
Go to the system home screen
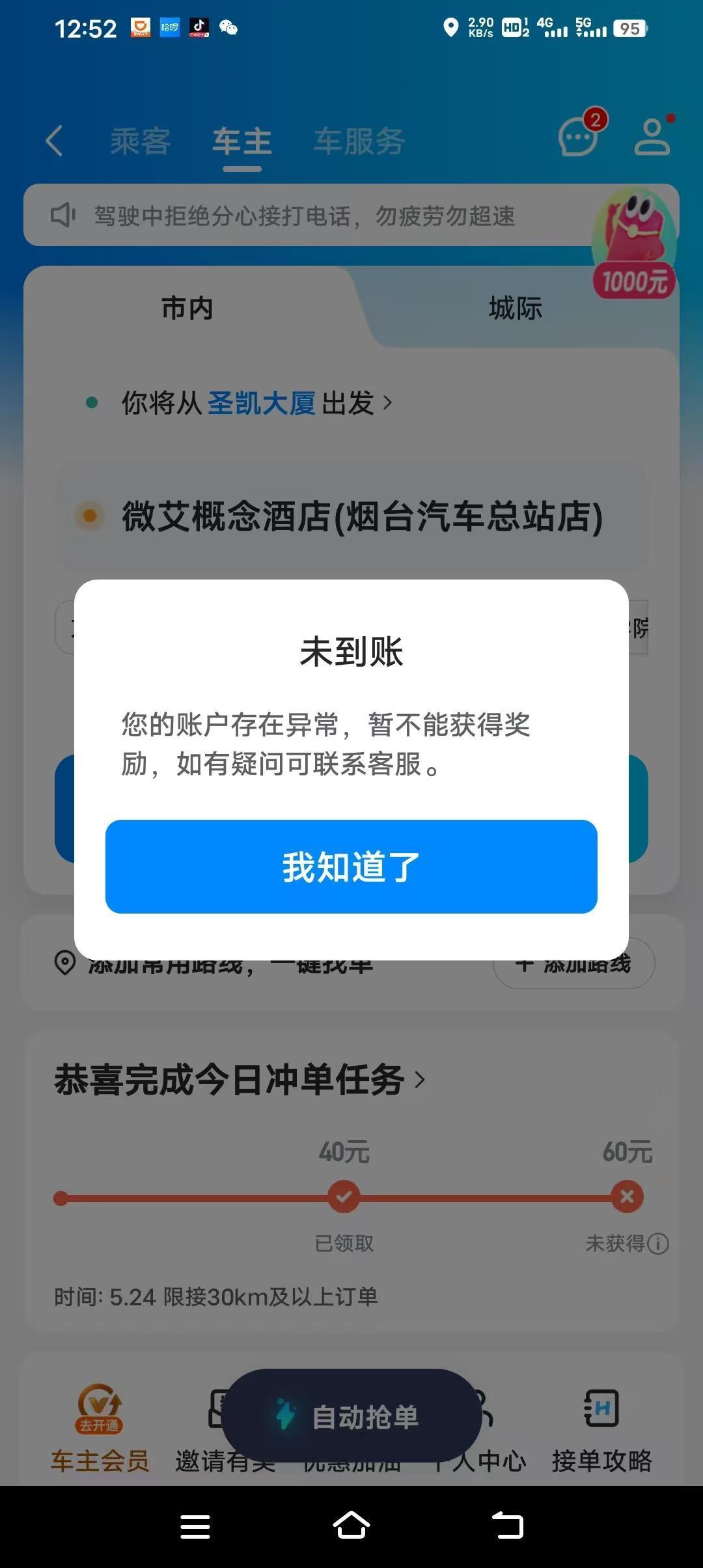coord(351,1526)
